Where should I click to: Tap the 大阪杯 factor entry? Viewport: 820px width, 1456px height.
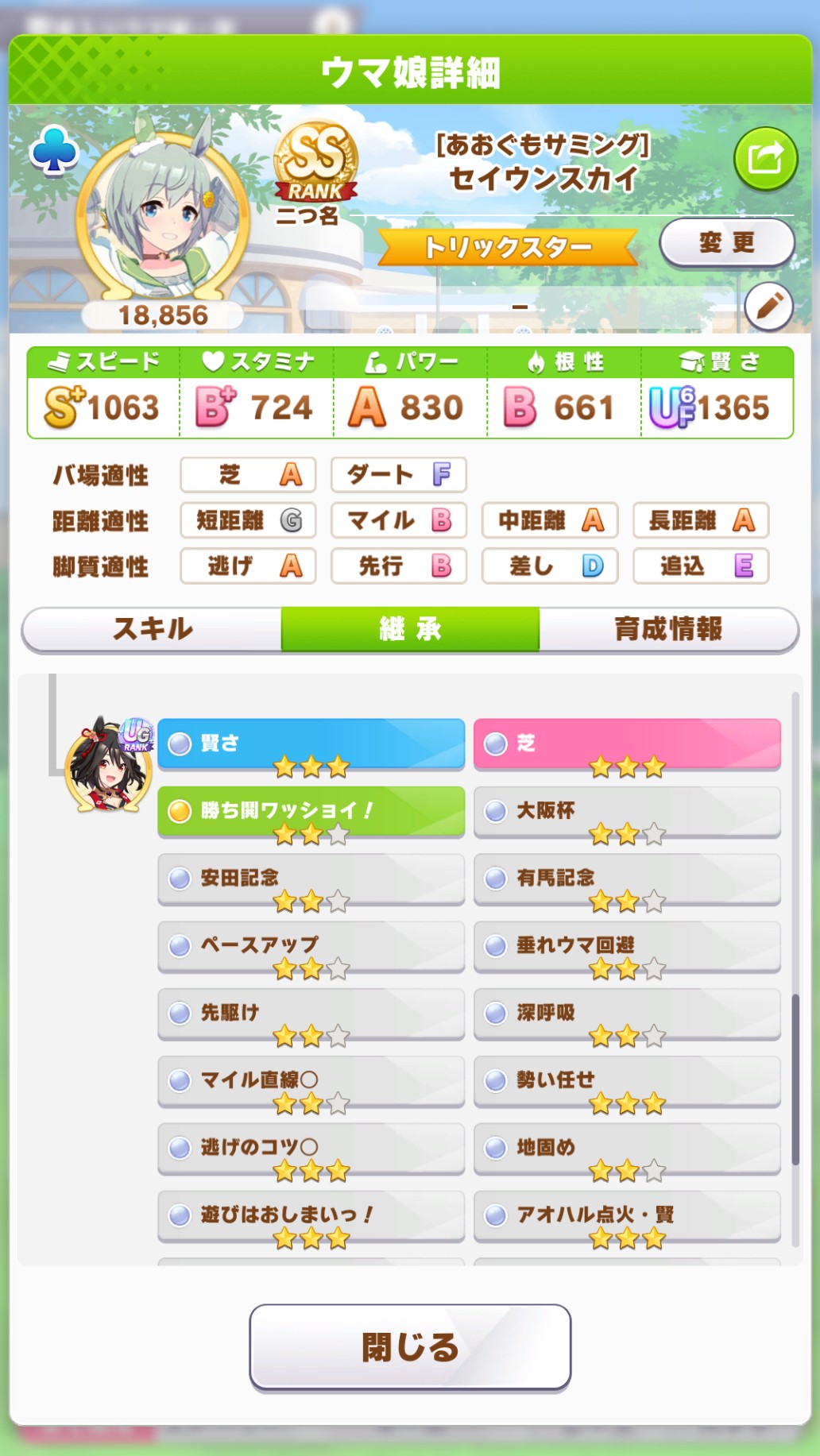[627, 812]
